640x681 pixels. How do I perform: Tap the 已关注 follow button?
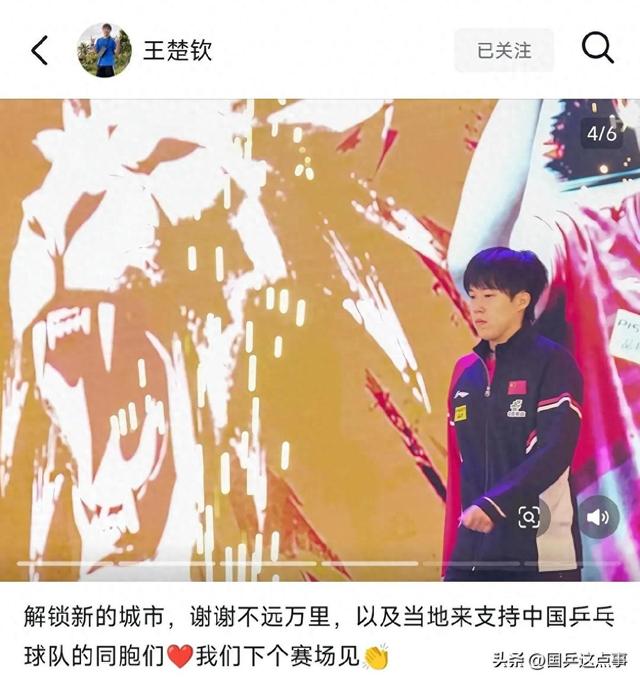pyautogui.click(x=503, y=50)
